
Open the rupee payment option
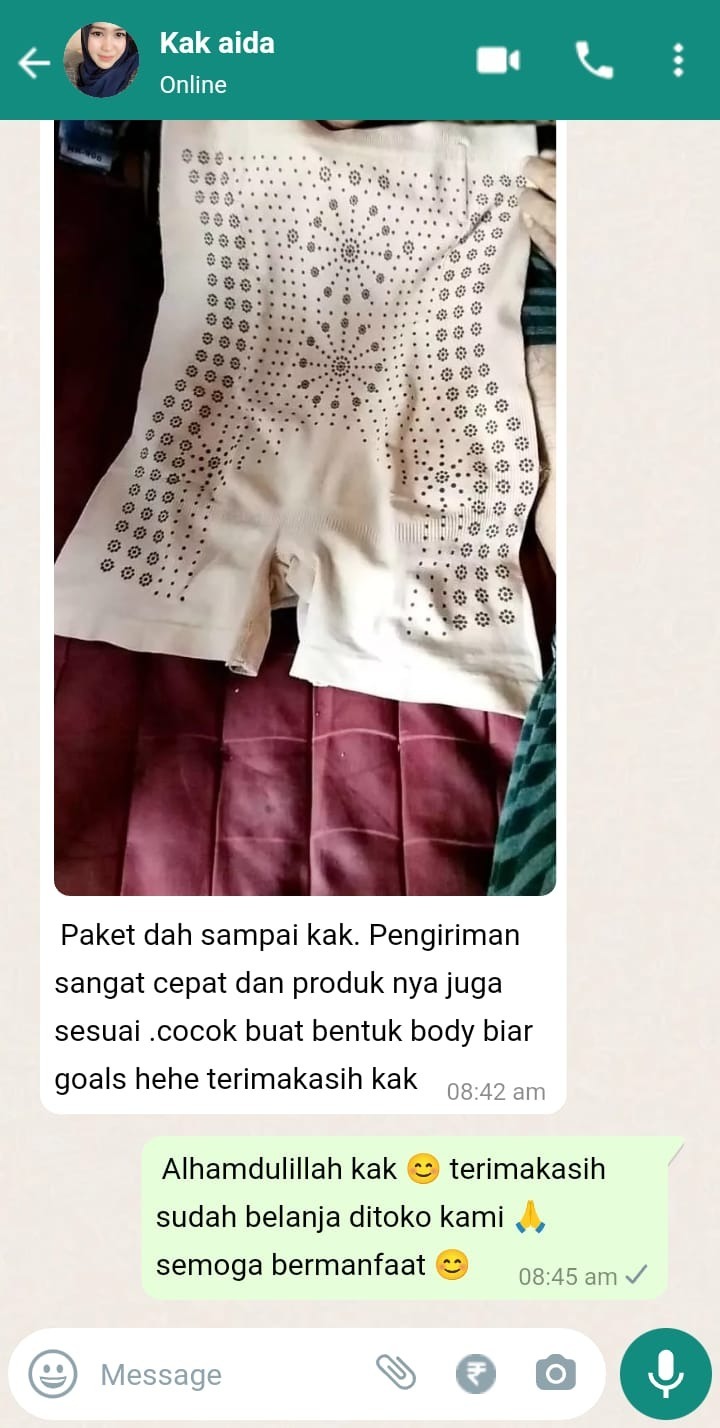(x=476, y=1374)
